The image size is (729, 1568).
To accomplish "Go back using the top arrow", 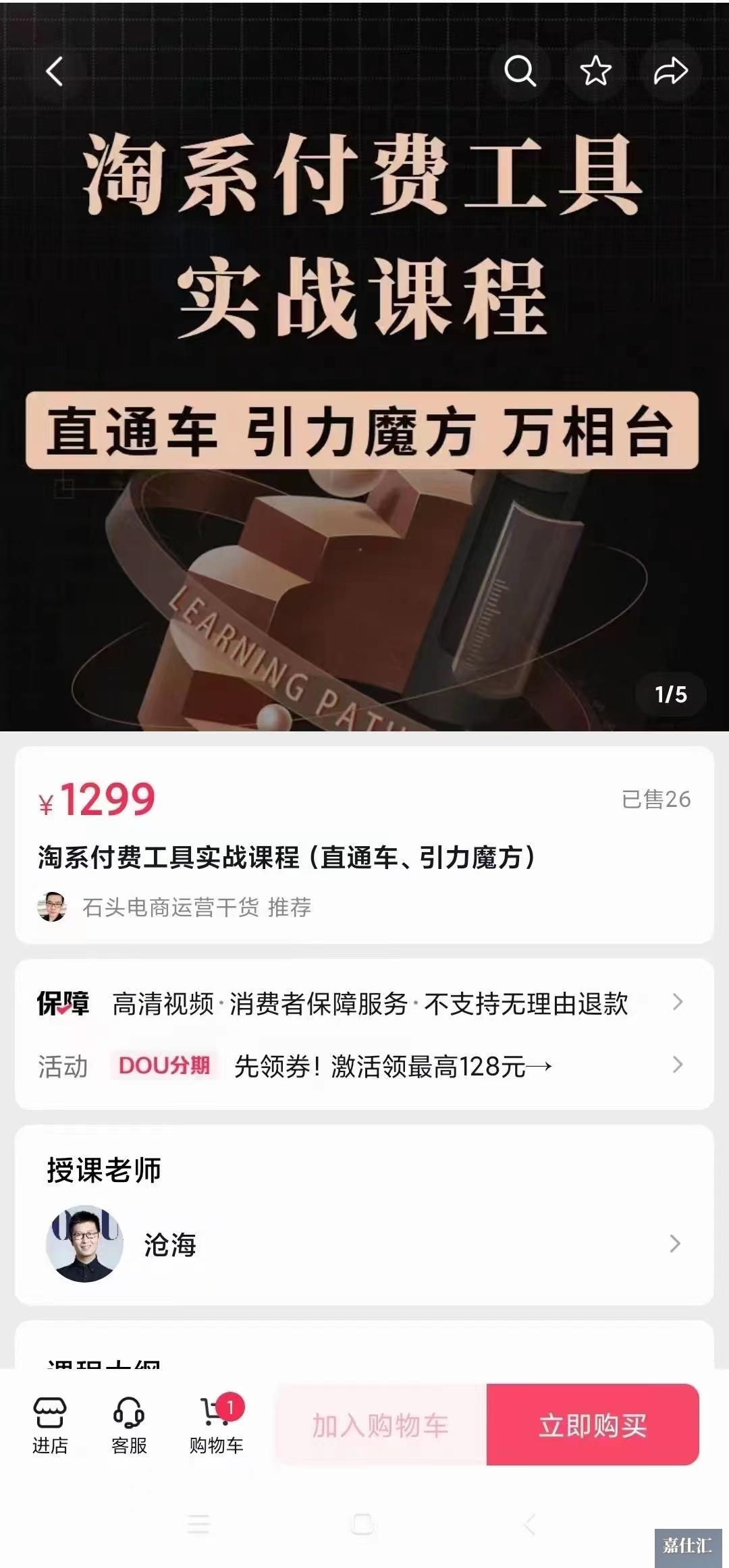I will tap(55, 72).
